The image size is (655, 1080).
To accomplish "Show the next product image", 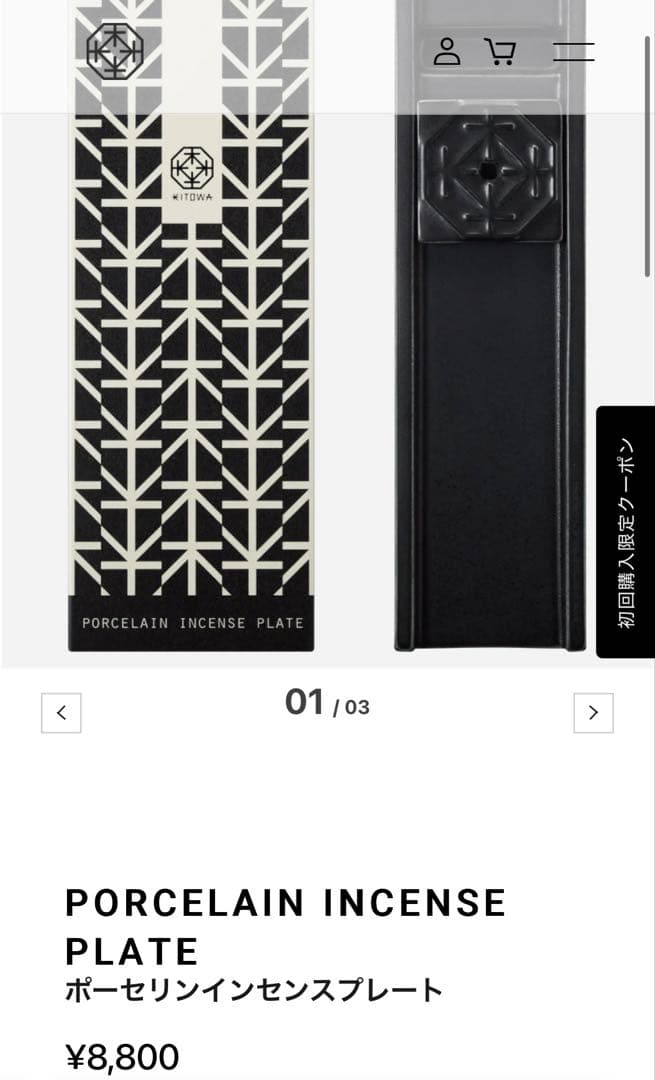I will 593,713.
